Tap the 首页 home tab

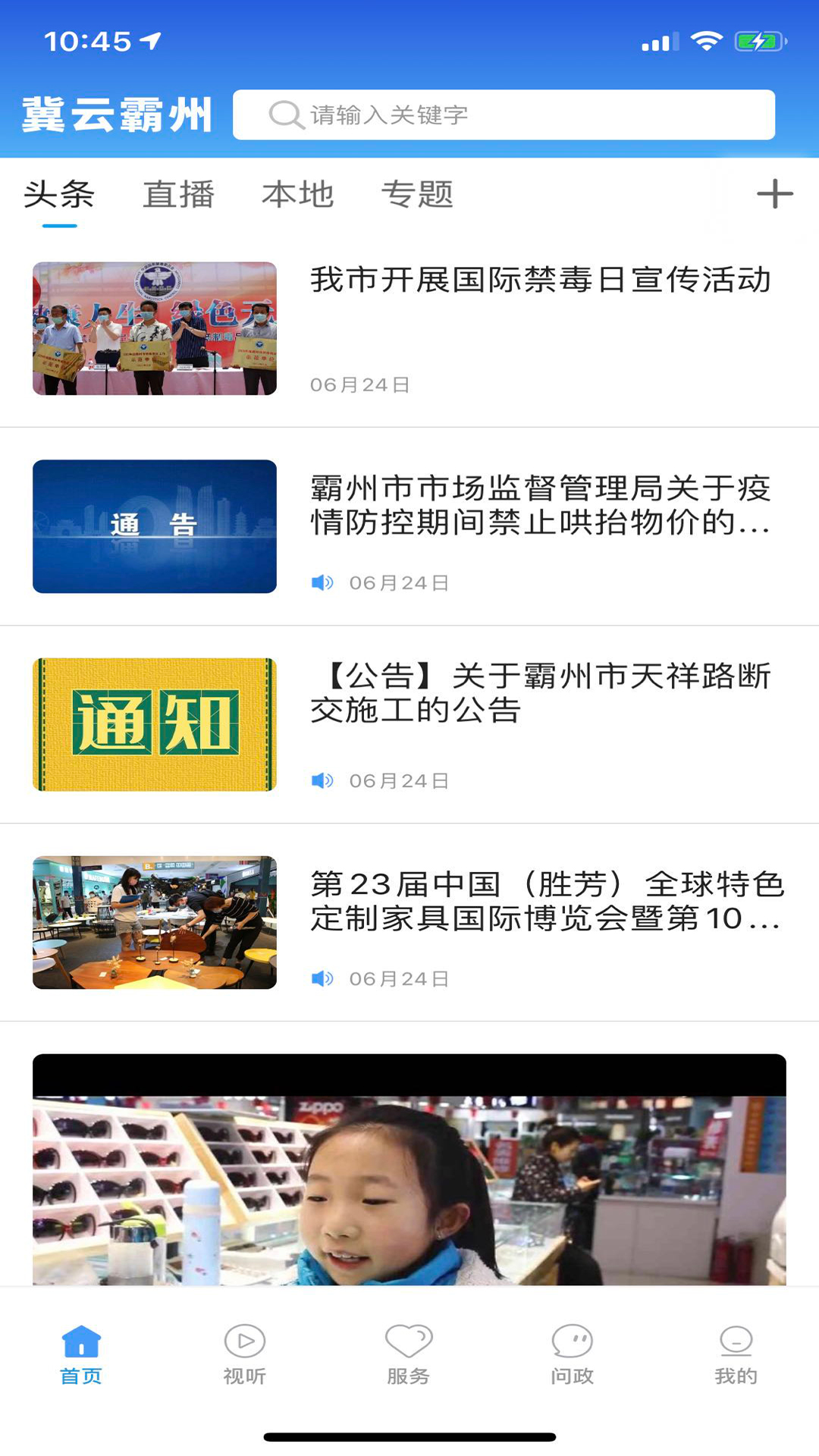pos(81,1355)
